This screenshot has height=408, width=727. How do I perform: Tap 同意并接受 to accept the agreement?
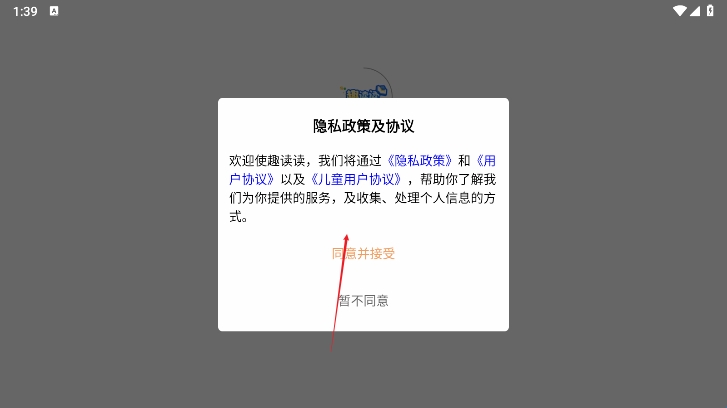pyautogui.click(x=363, y=254)
